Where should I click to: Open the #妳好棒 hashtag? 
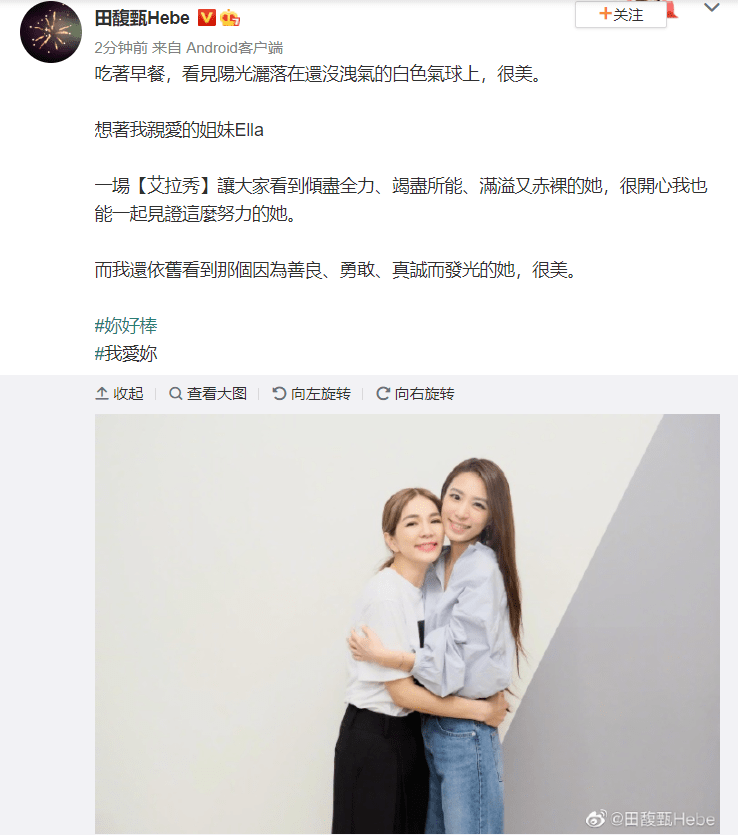pos(126,325)
